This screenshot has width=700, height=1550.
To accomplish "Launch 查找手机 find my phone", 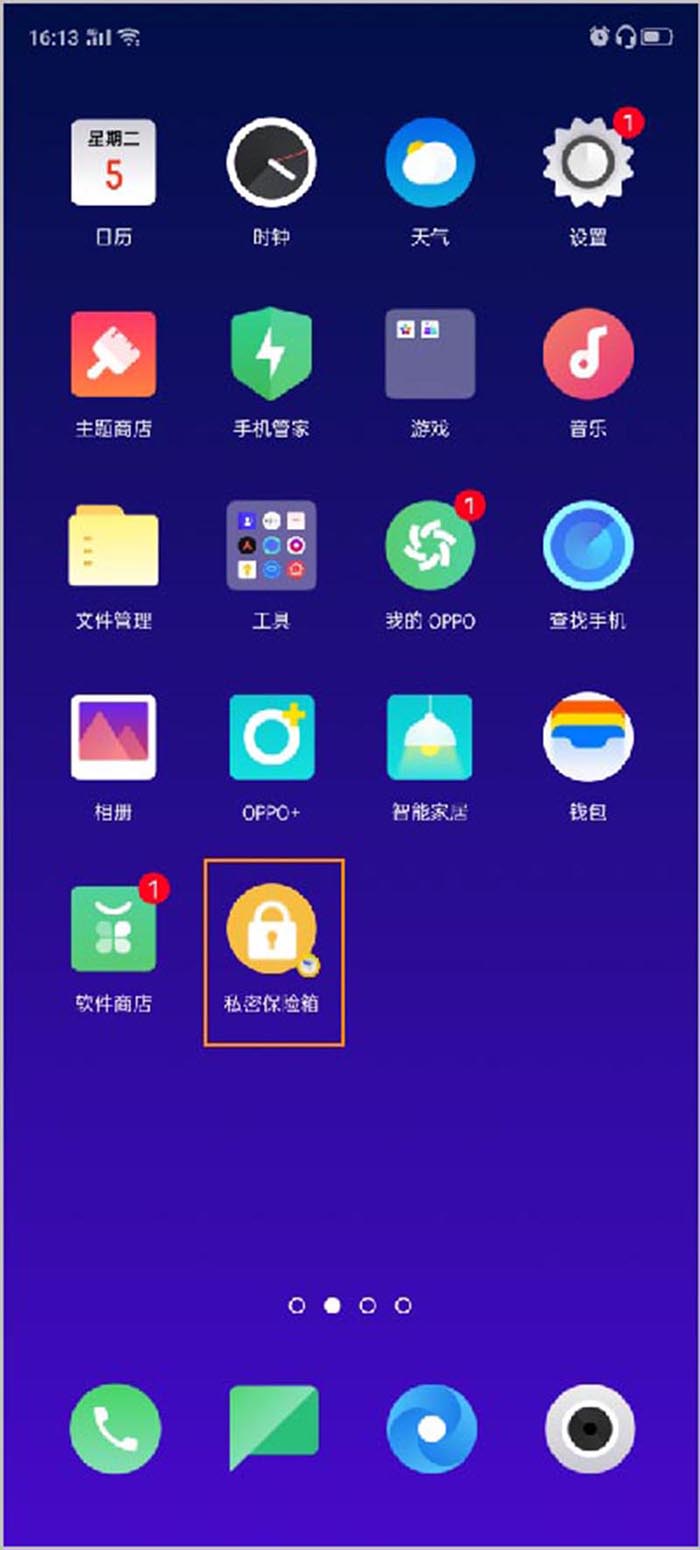I will click(588, 545).
